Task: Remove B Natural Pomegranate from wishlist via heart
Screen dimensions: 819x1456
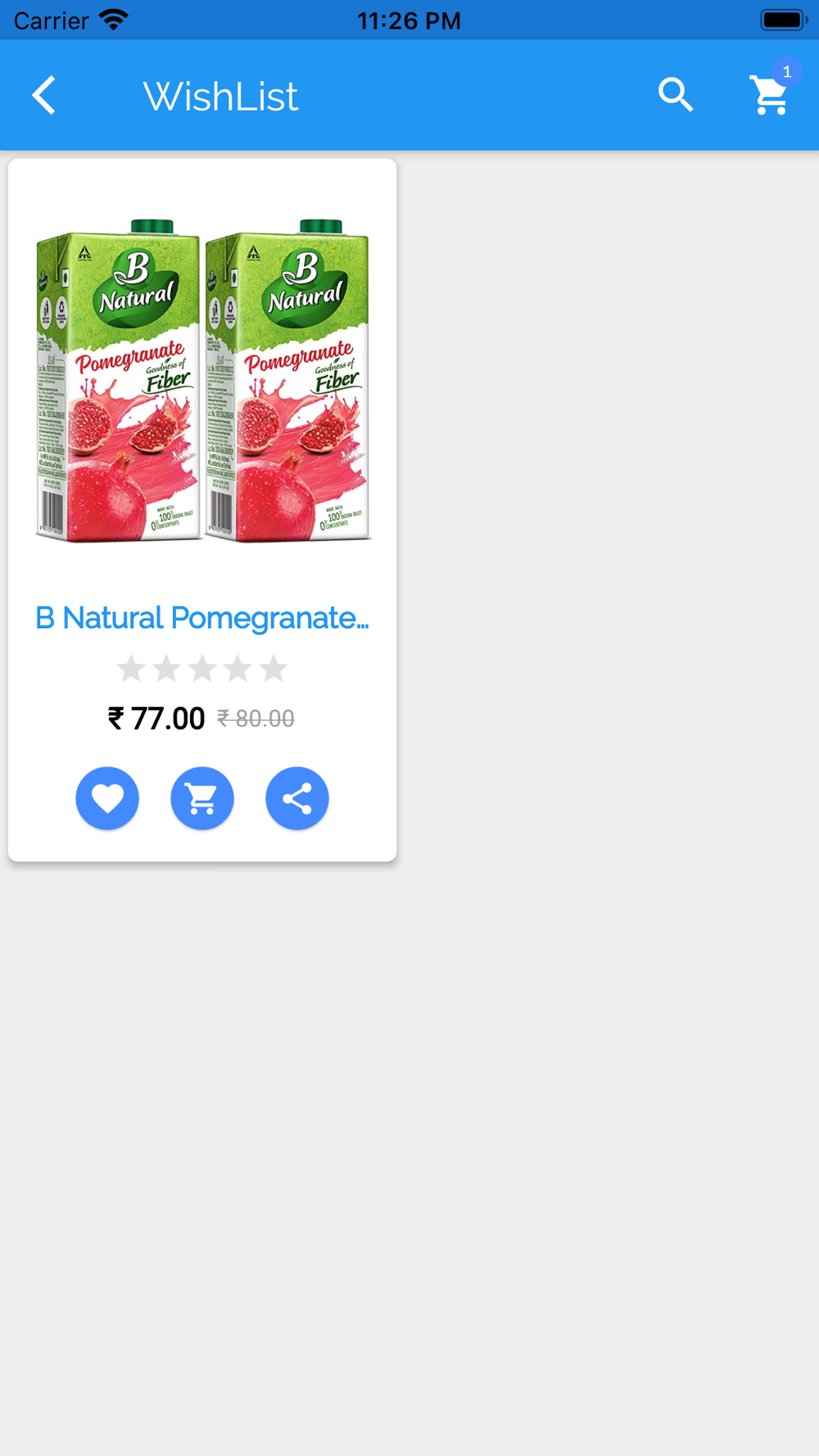Action: point(107,798)
